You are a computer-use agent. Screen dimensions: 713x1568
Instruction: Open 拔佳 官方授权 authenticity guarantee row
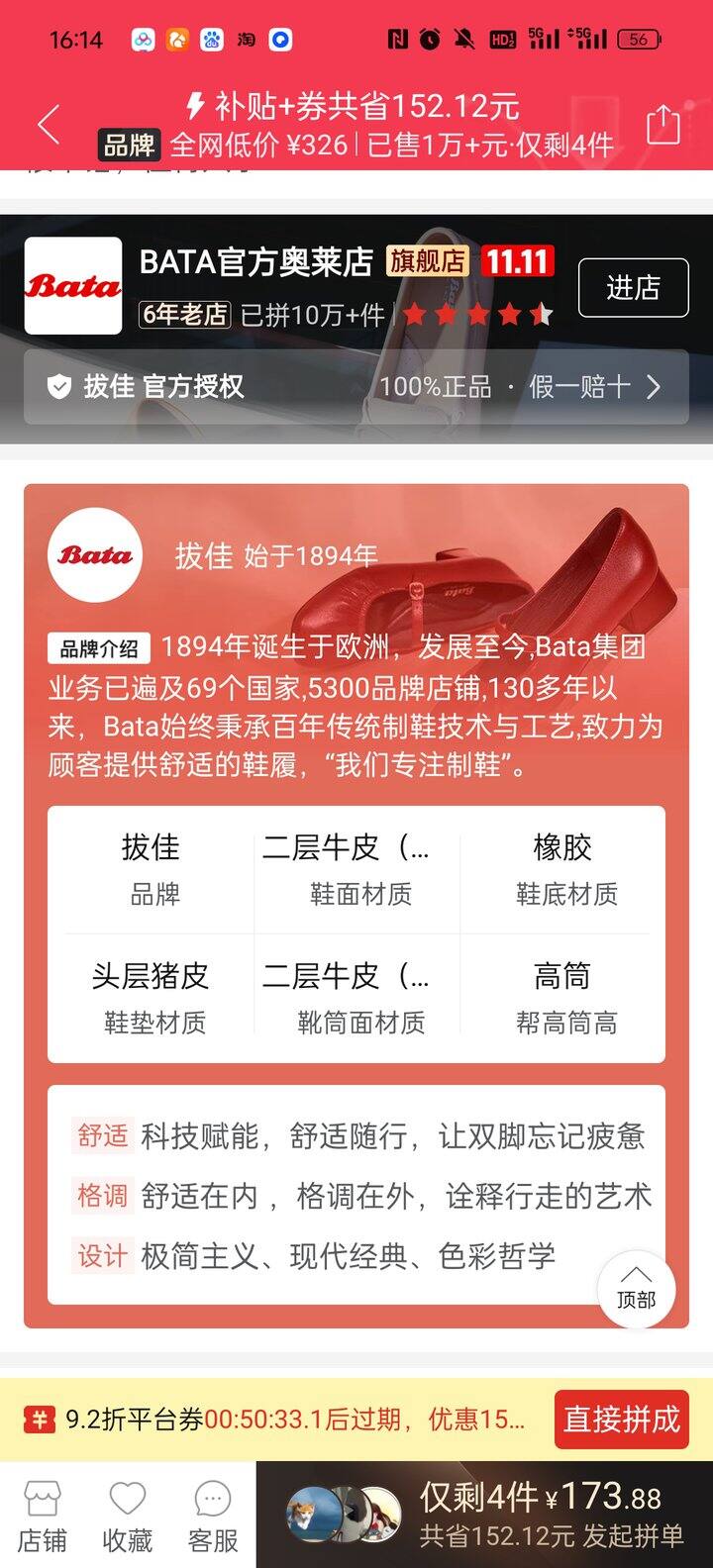coord(356,386)
